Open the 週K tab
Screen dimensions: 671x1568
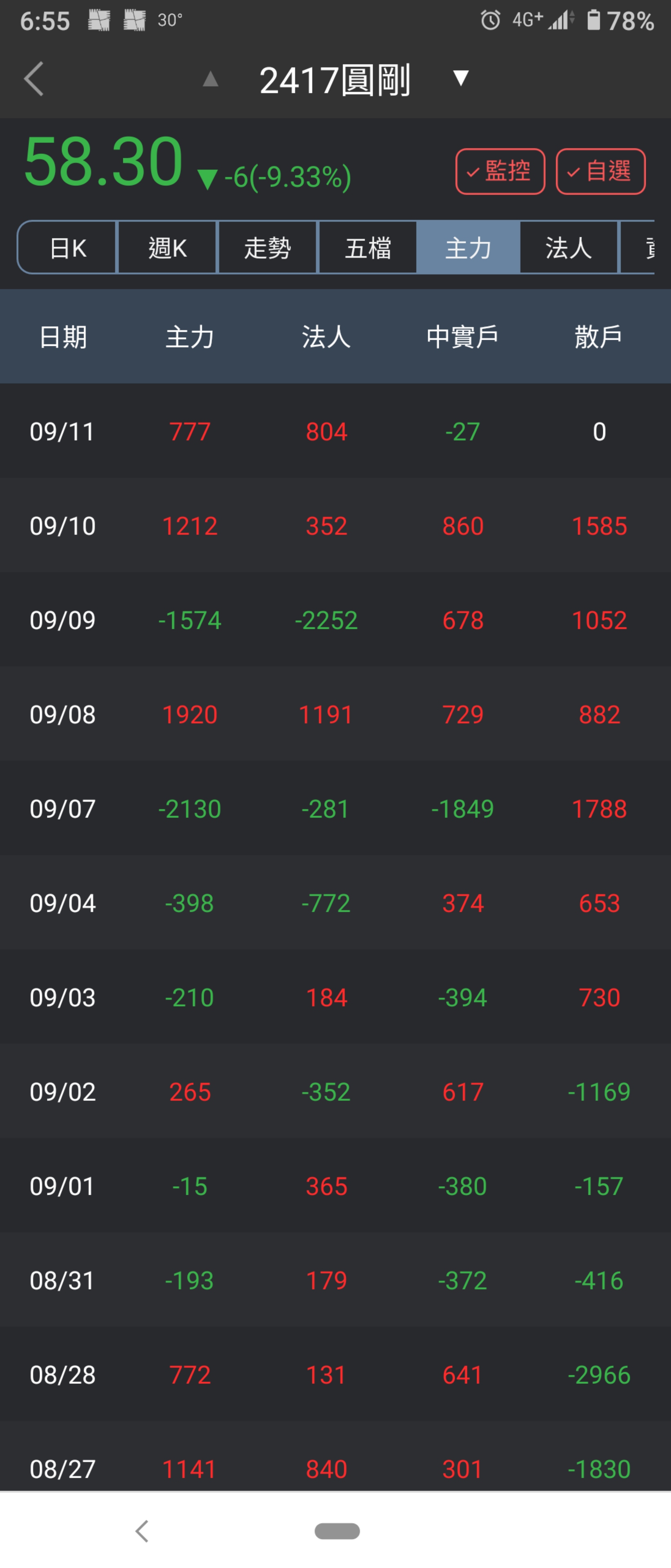pos(167,248)
